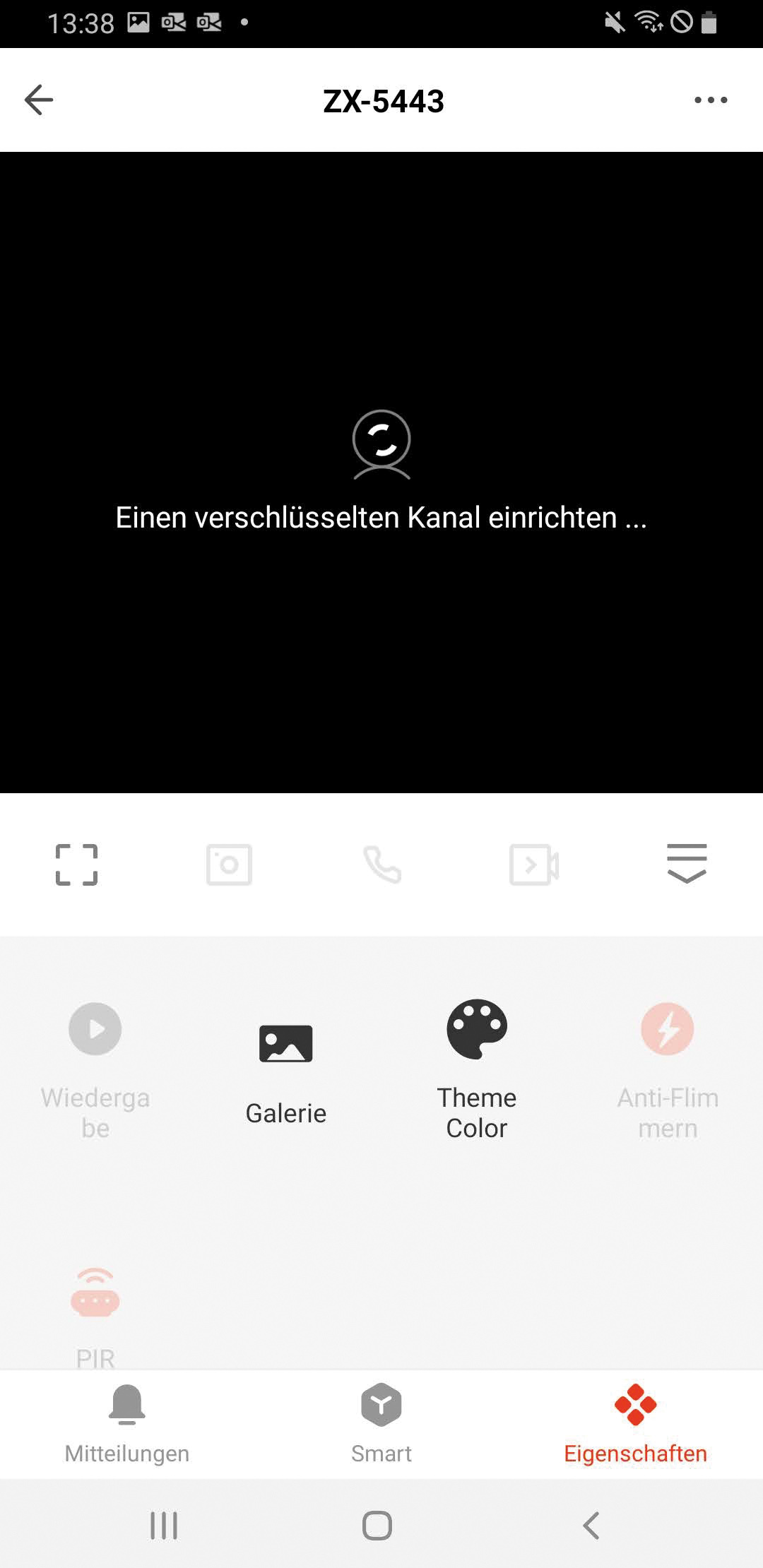Image resolution: width=763 pixels, height=1568 pixels.
Task: Open Theme Color settings
Action: (477, 1059)
